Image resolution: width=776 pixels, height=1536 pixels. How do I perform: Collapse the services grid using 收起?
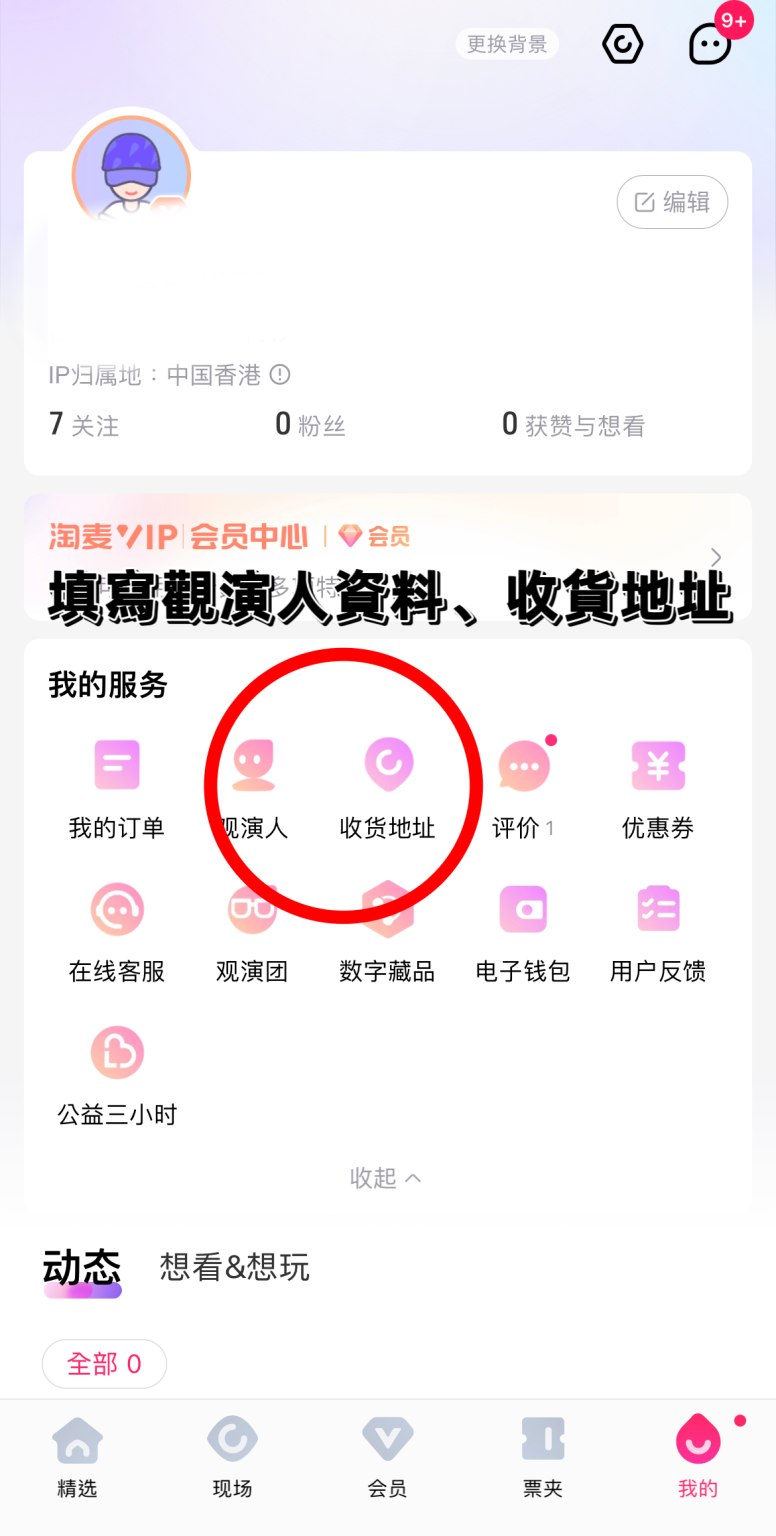(x=387, y=1178)
